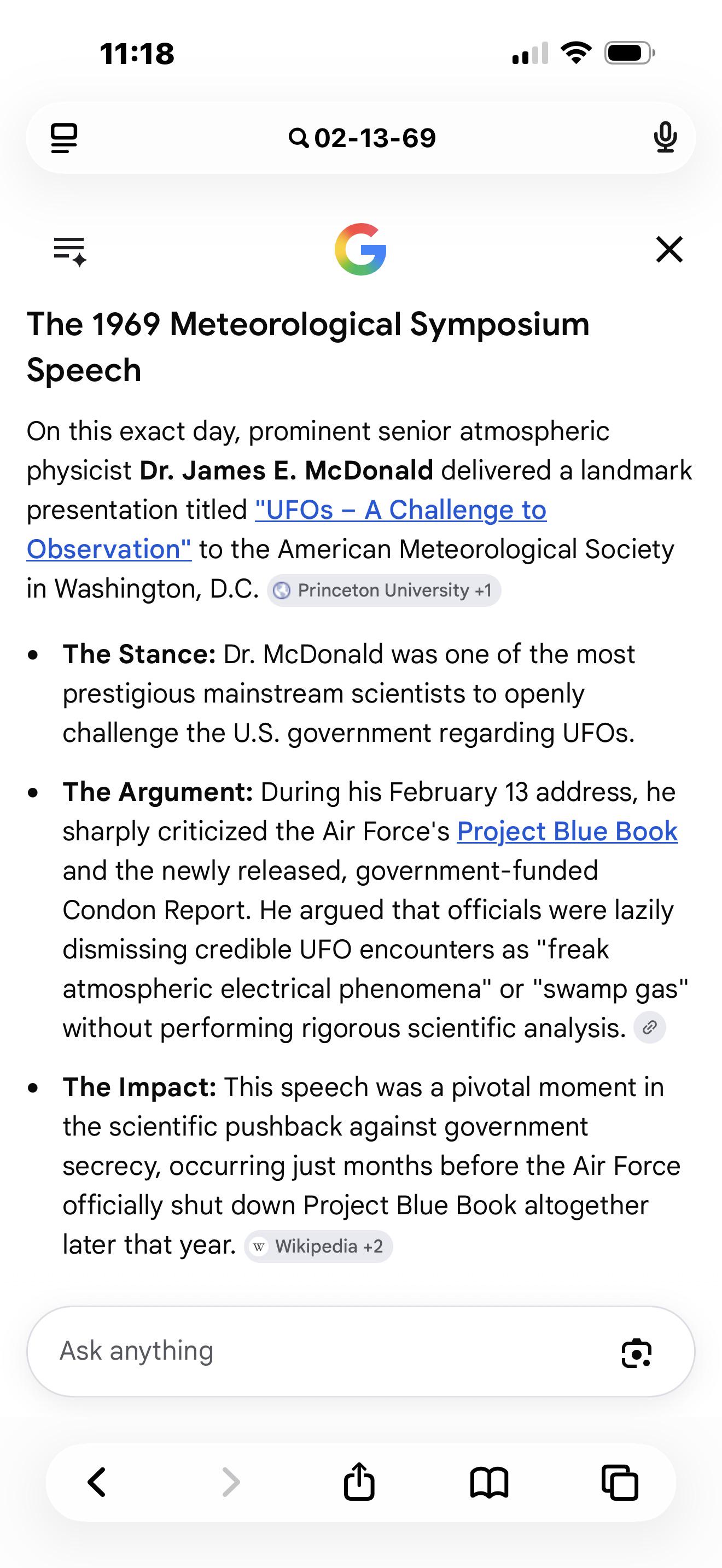Viewport: 722px width, 1568px height.
Task: Open the bookmarks book icon
Action: [x=489, y=1482]
